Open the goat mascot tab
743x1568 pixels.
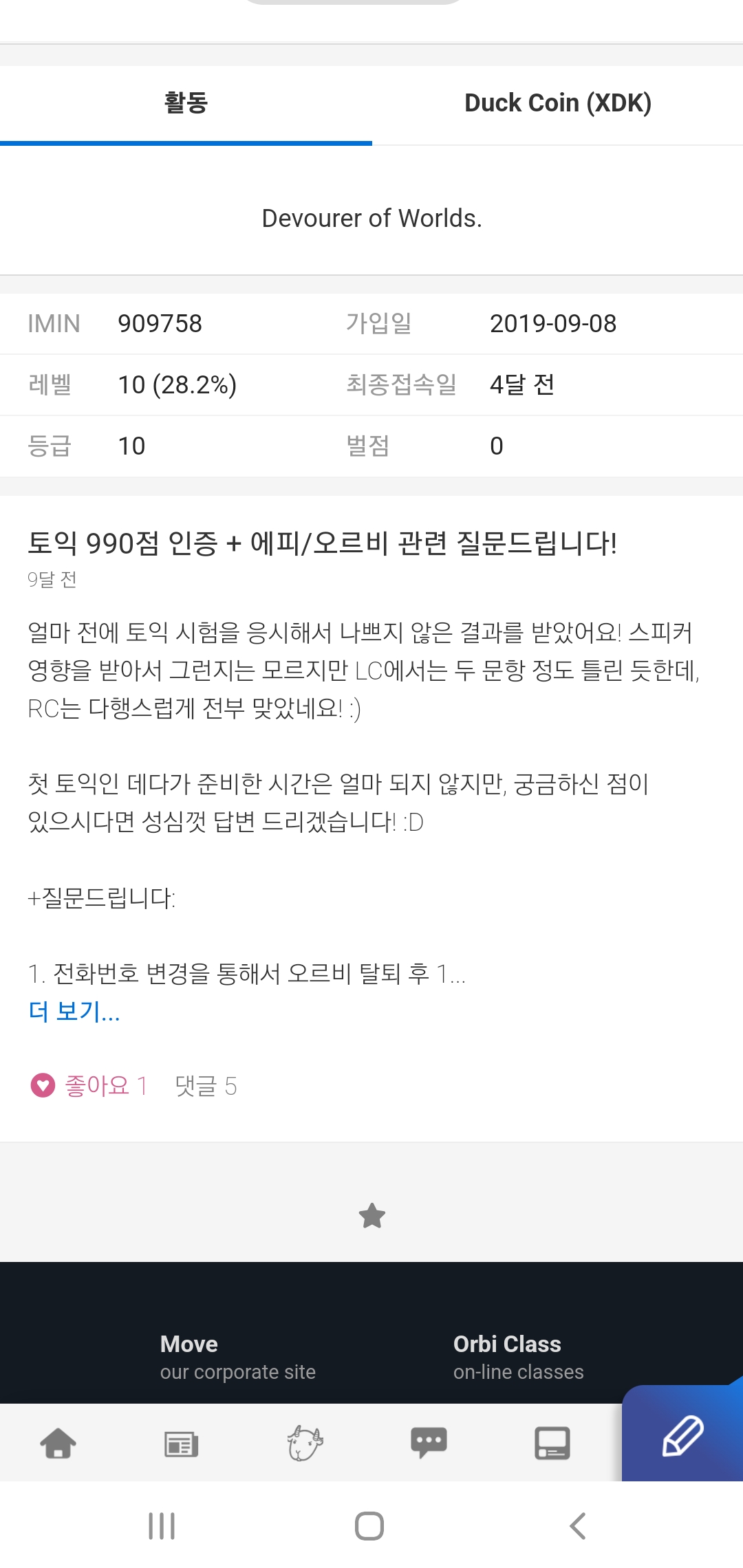pos(305,1443)
